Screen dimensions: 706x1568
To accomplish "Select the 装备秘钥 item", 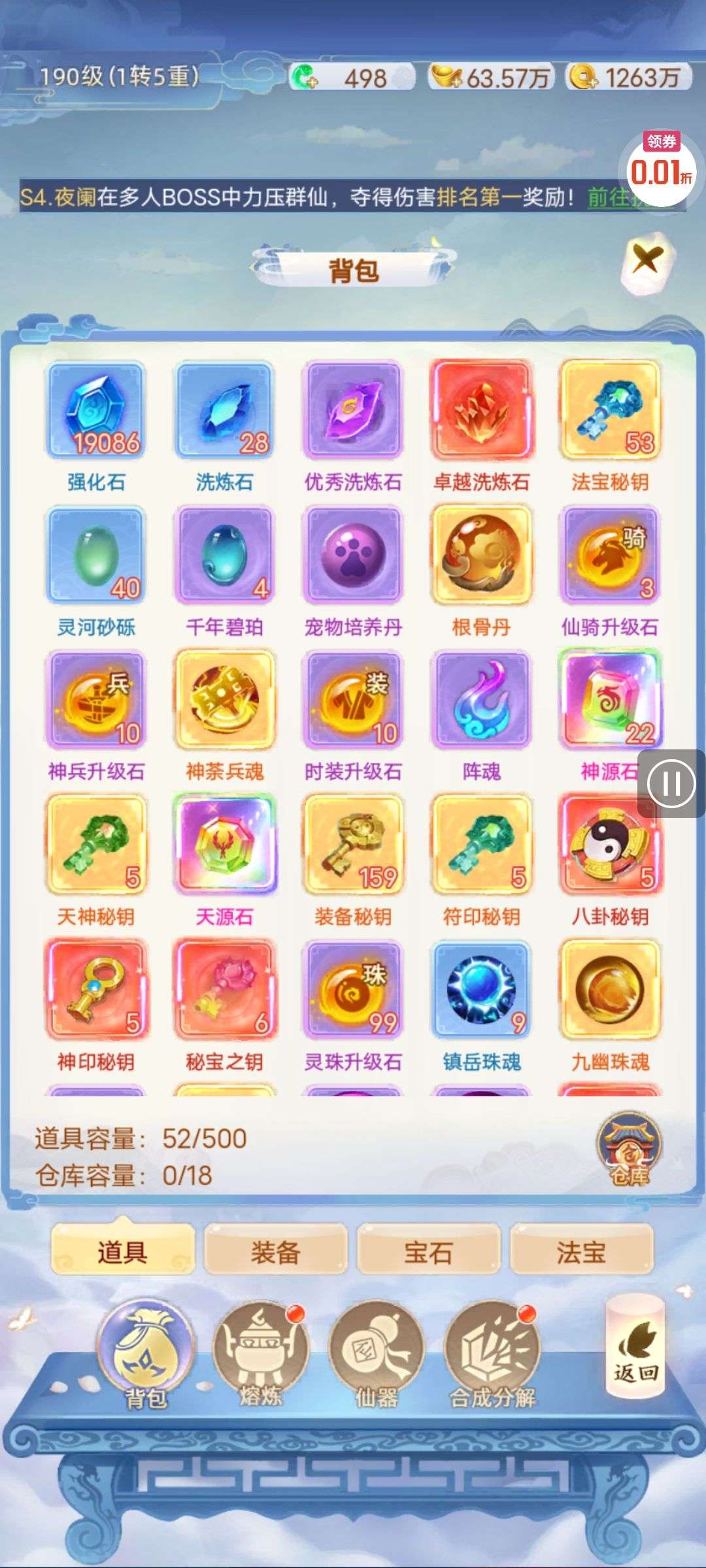I will (353, 846).
